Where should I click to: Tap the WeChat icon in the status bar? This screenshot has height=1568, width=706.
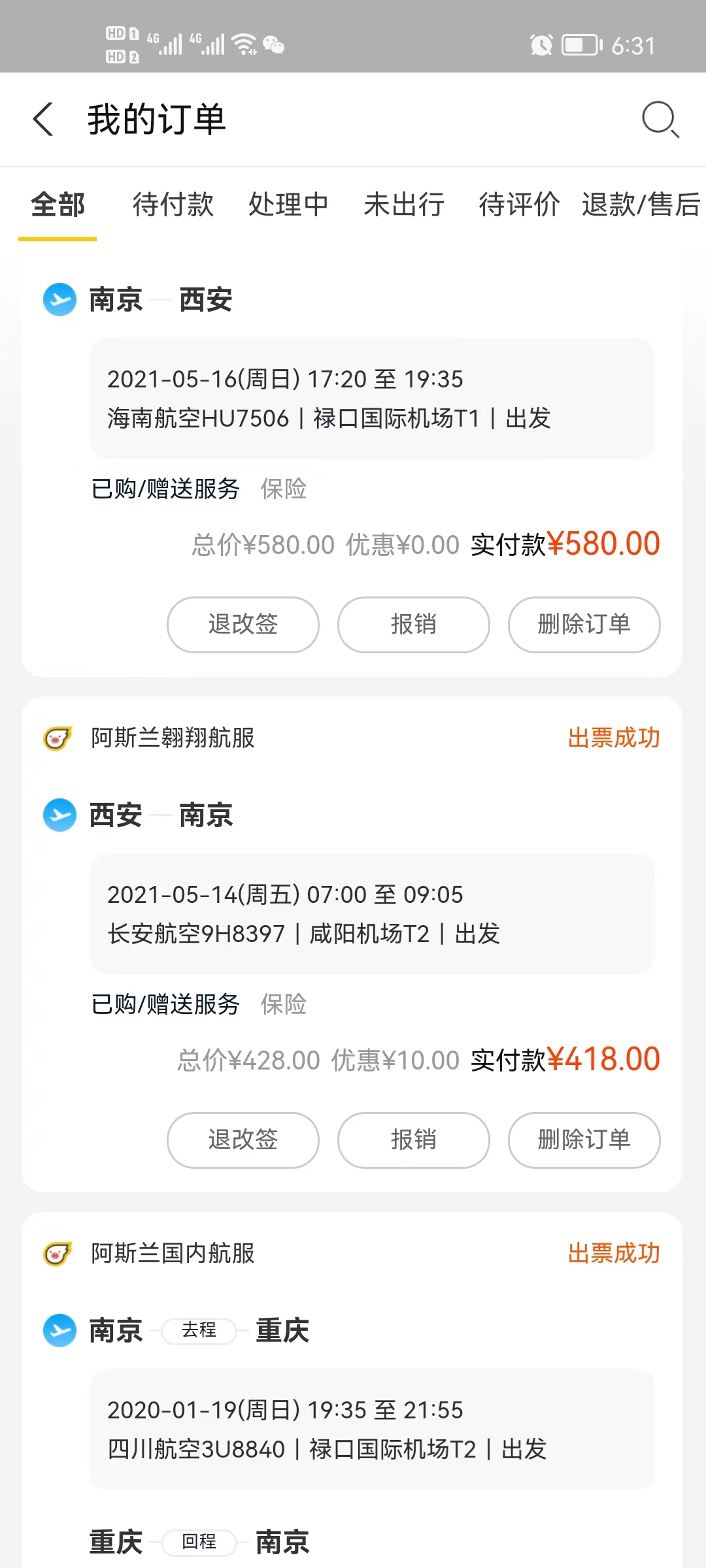pos(273,44)
